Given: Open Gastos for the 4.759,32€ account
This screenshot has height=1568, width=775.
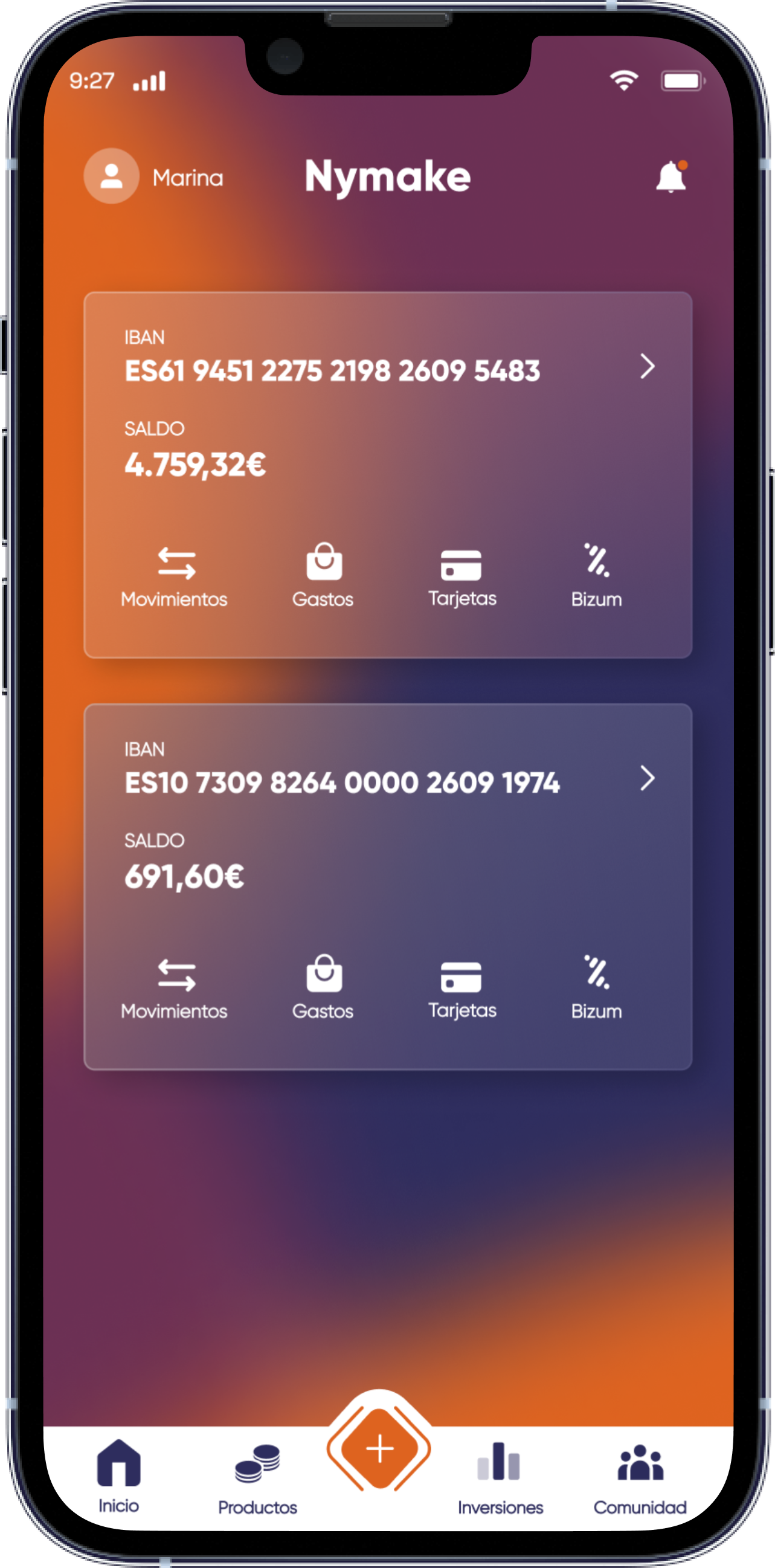Looking at the screenshot, I should pyautogui.click(x=323, y=576).
